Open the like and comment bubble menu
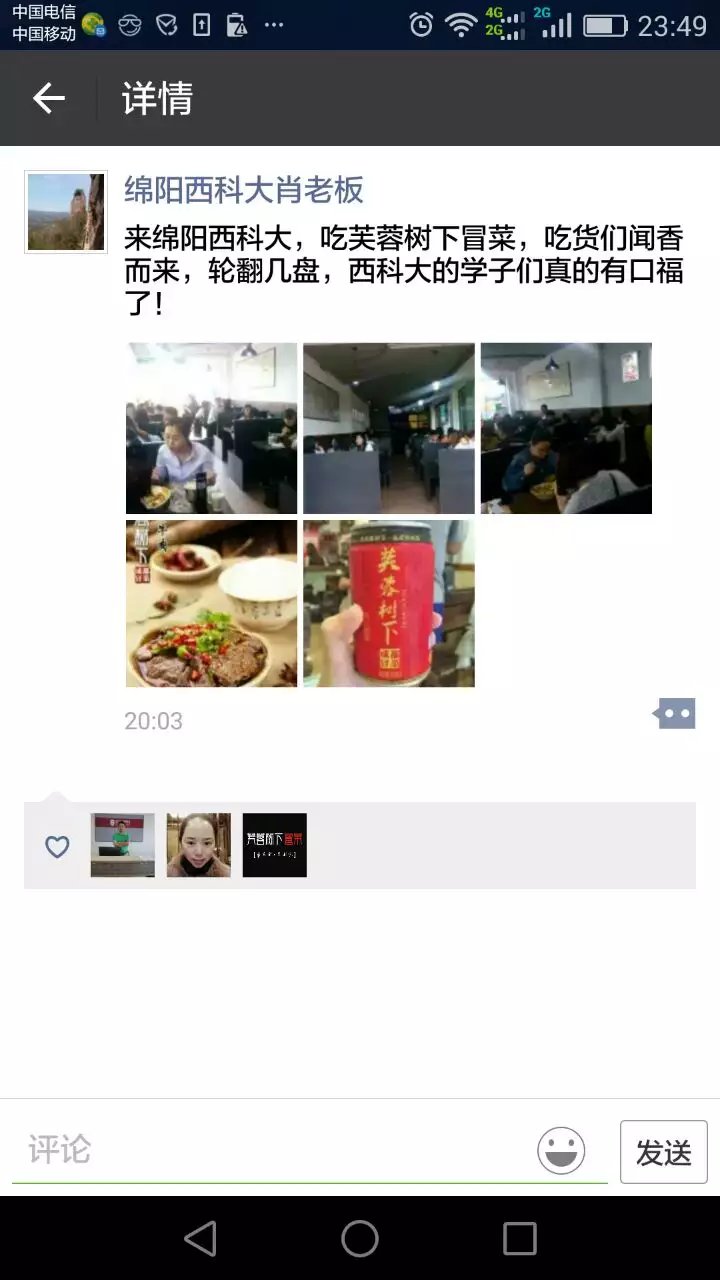Image resolution: width=720 pixels, height=1280 pixels. coord(675,714)
